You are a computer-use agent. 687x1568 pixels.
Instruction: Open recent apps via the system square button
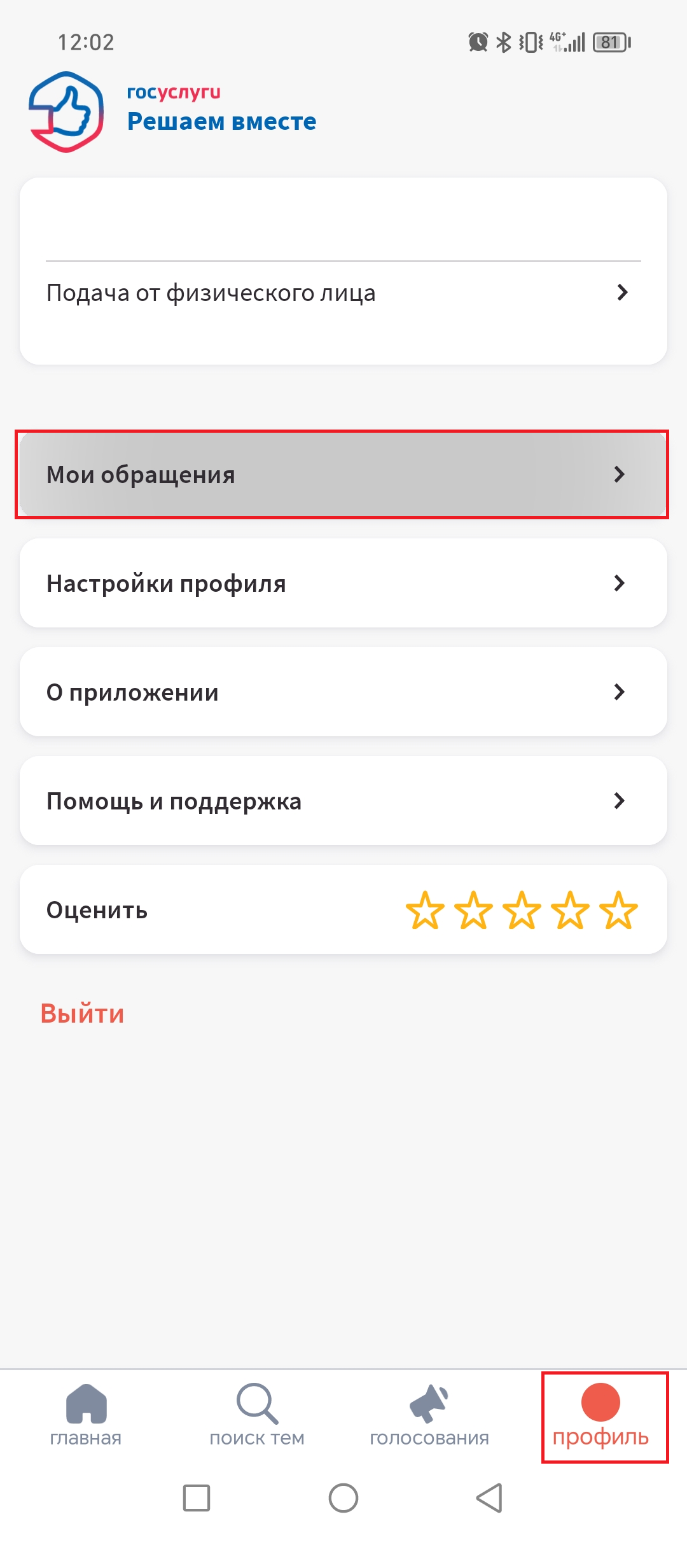point(197,1498)
